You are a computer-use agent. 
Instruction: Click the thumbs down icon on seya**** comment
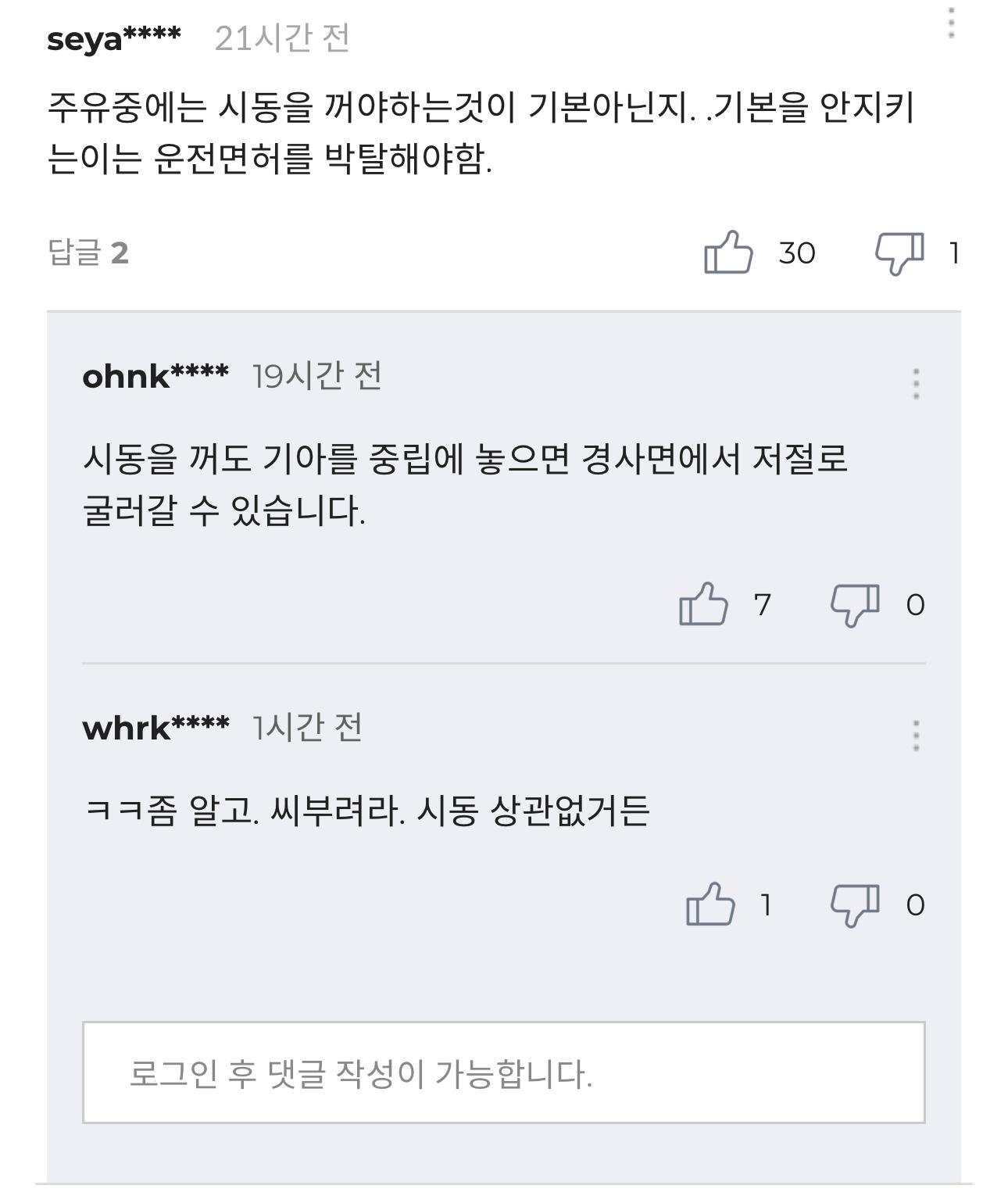(900, 252)
